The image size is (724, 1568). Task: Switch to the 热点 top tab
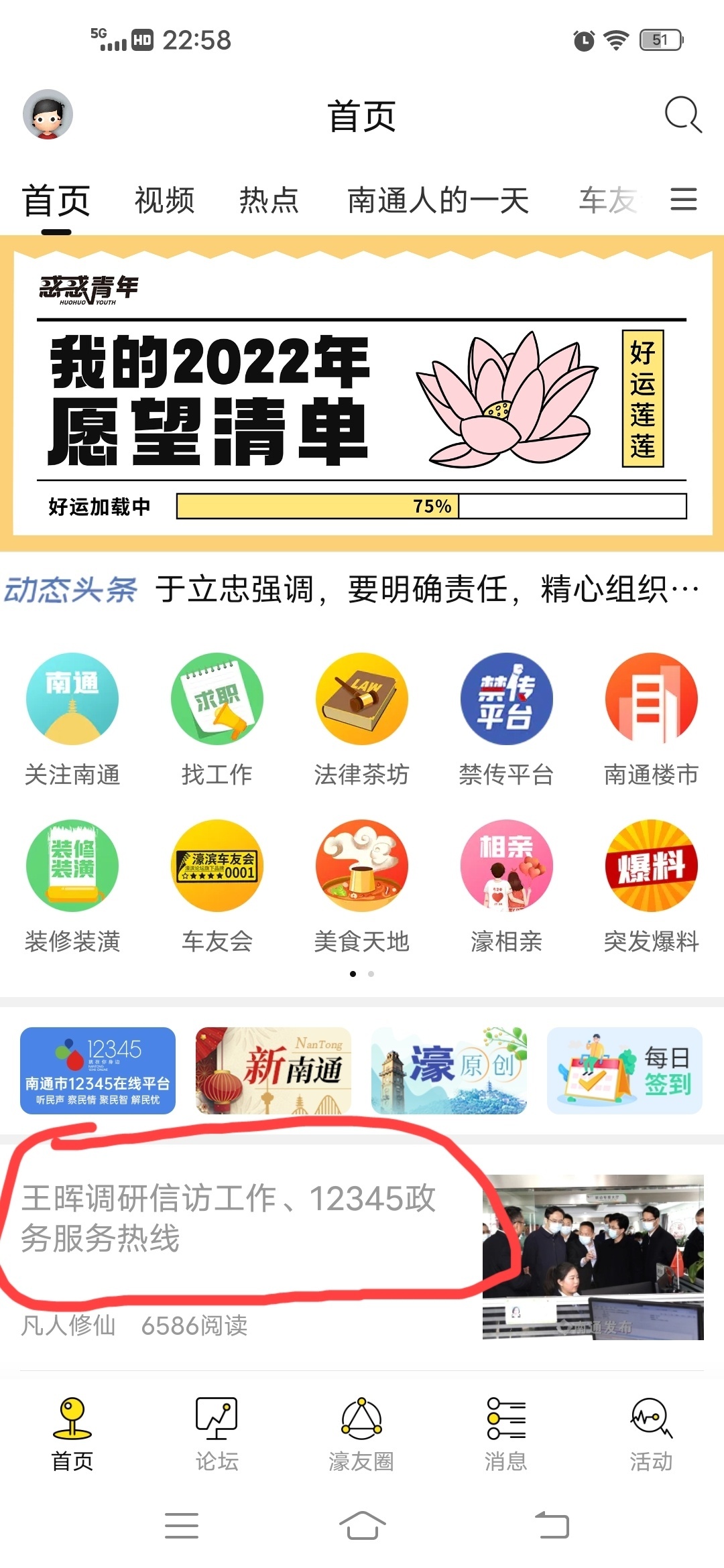coord(269,200)
